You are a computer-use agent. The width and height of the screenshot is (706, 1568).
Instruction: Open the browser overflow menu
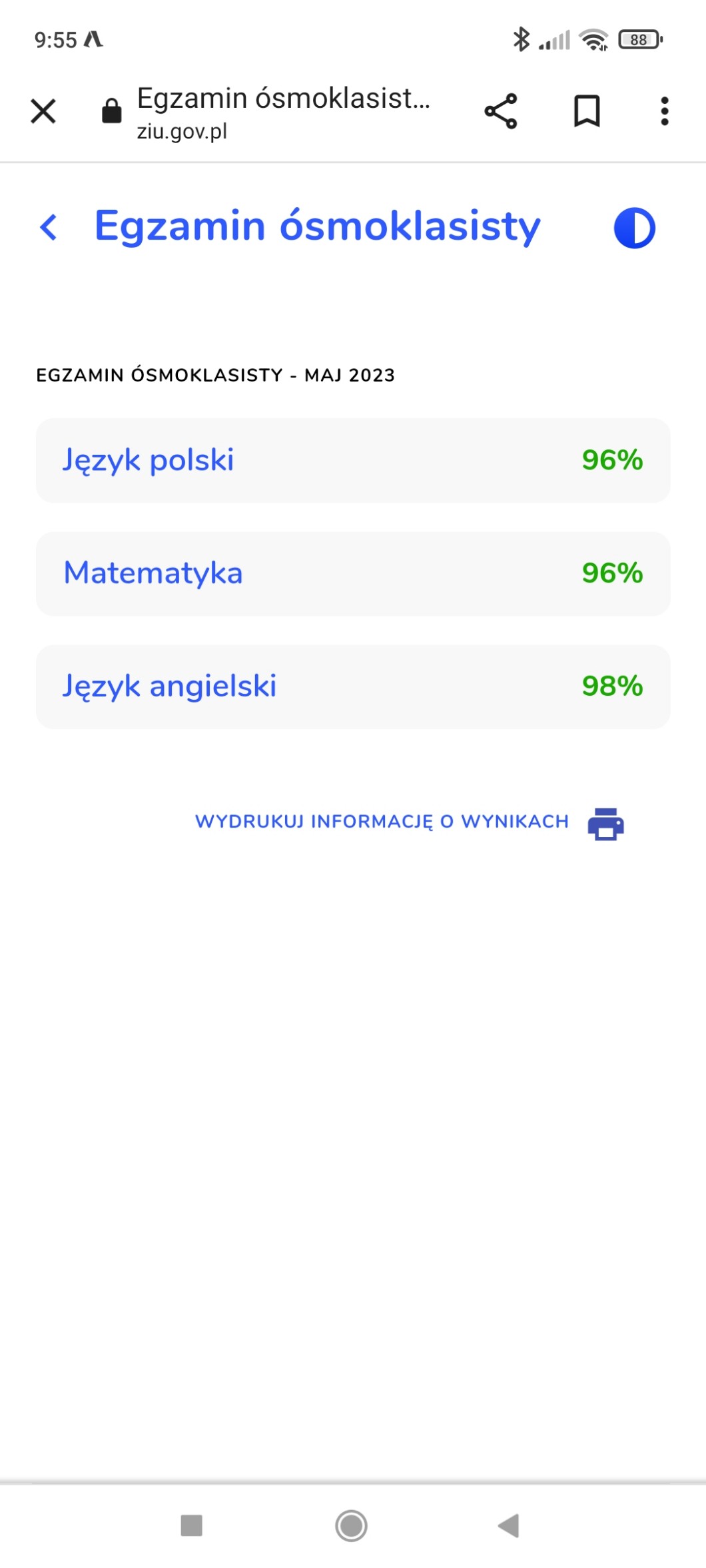coord(664,111)
